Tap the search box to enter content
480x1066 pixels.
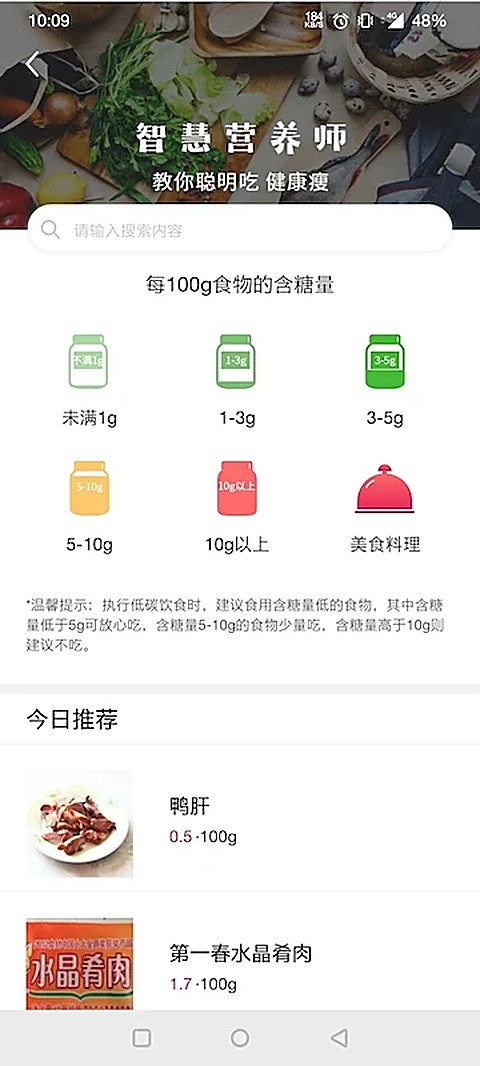pos(240,230)
